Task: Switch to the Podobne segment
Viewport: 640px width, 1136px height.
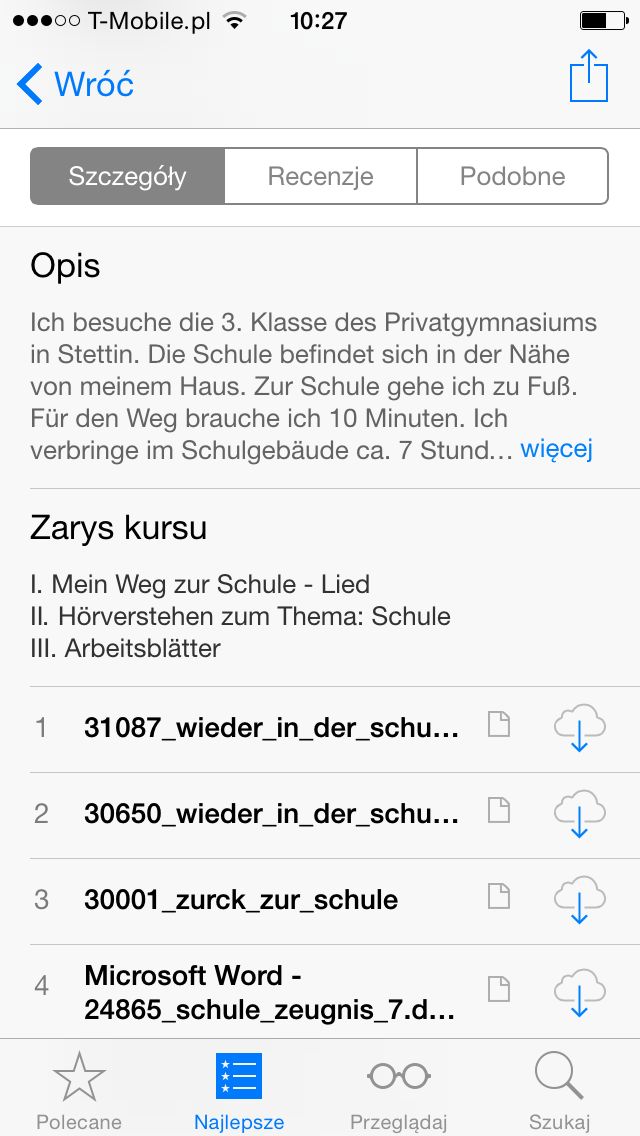Action: [x=512, y=176]
